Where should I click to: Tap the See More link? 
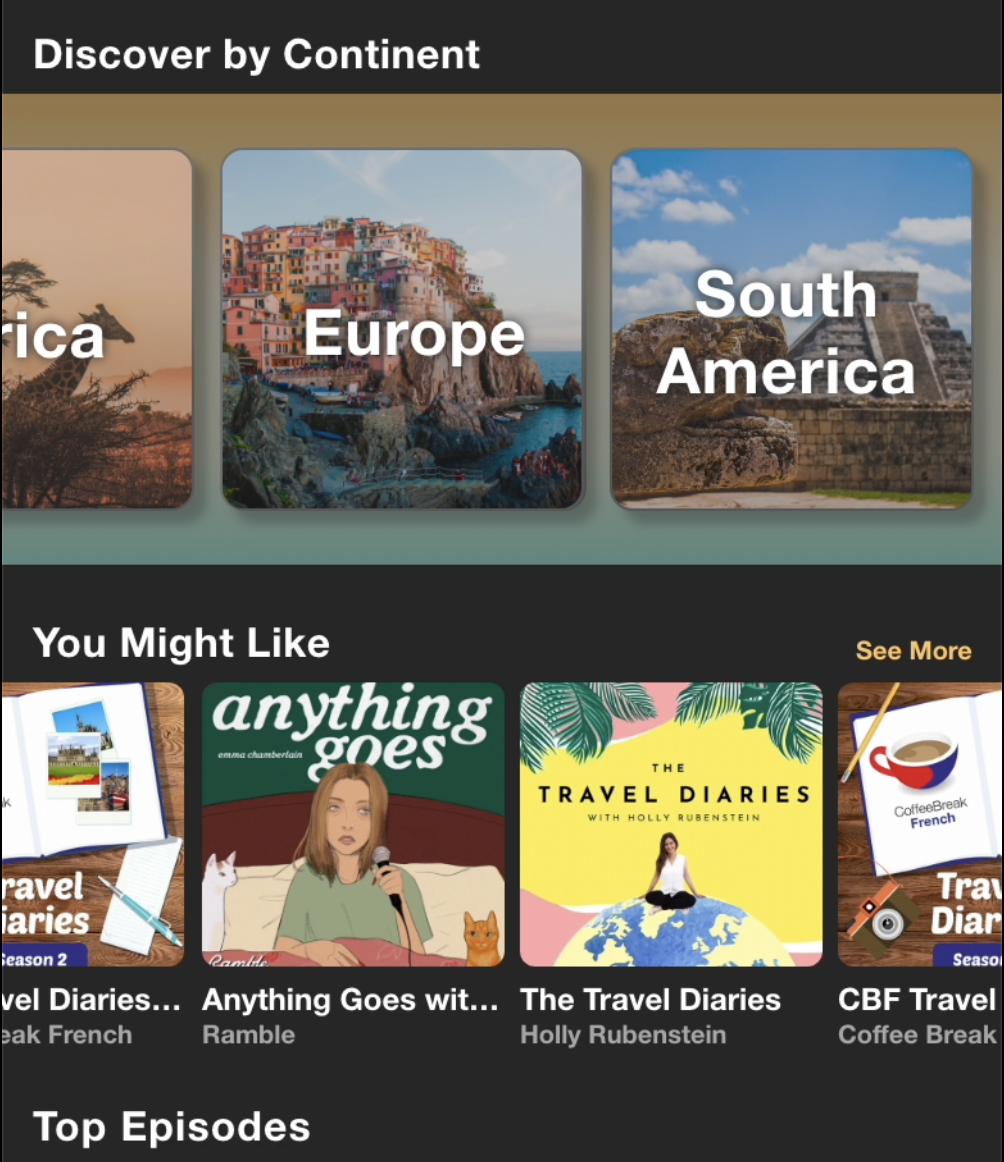point(912,650)
